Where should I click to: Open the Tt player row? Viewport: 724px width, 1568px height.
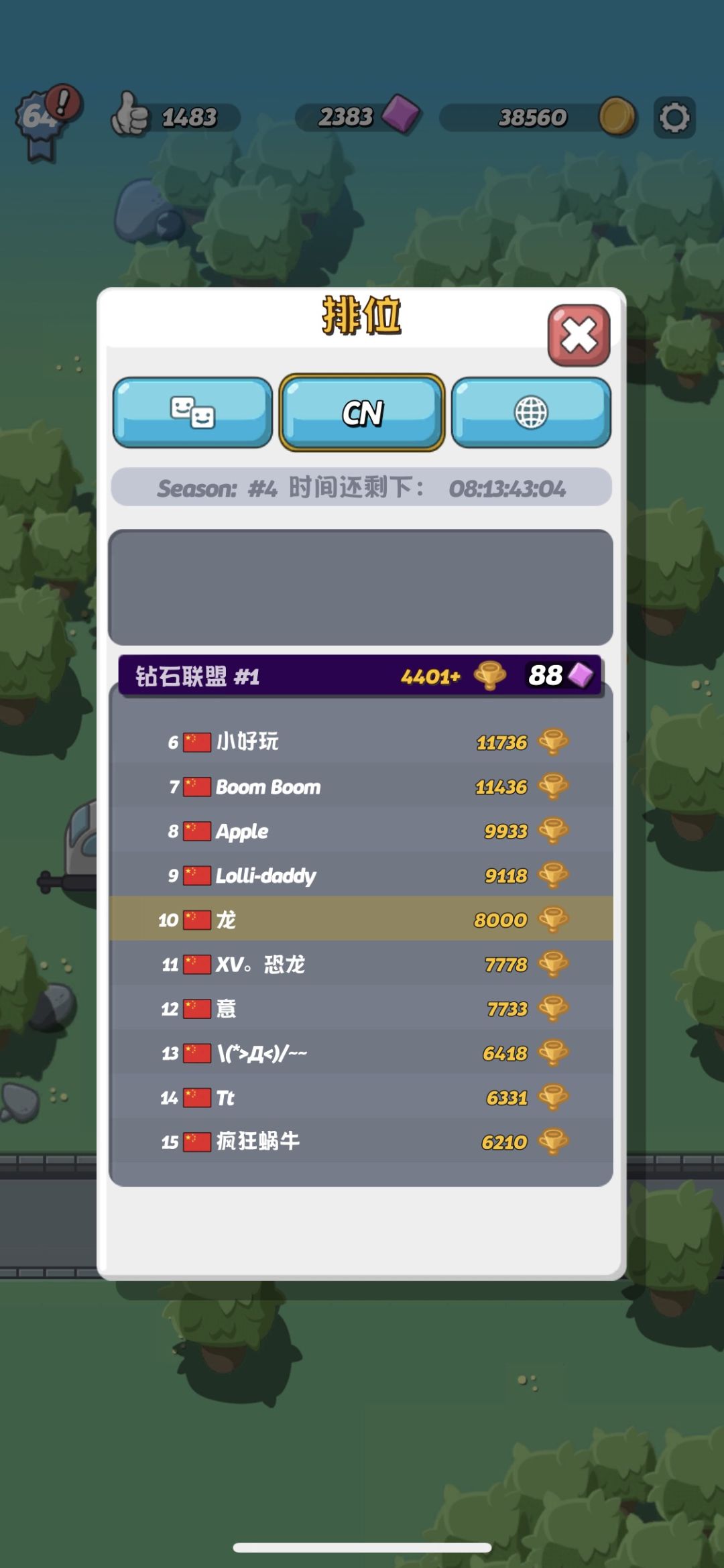click(361, 1097)
